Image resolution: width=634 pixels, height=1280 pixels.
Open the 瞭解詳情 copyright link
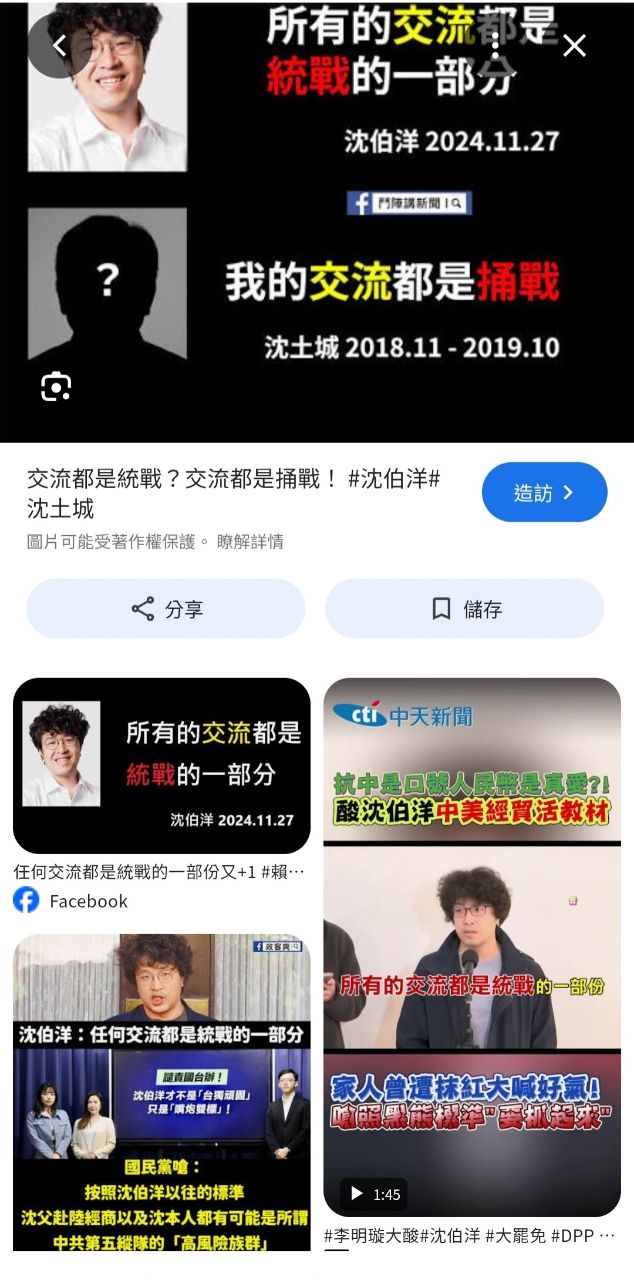250,541
